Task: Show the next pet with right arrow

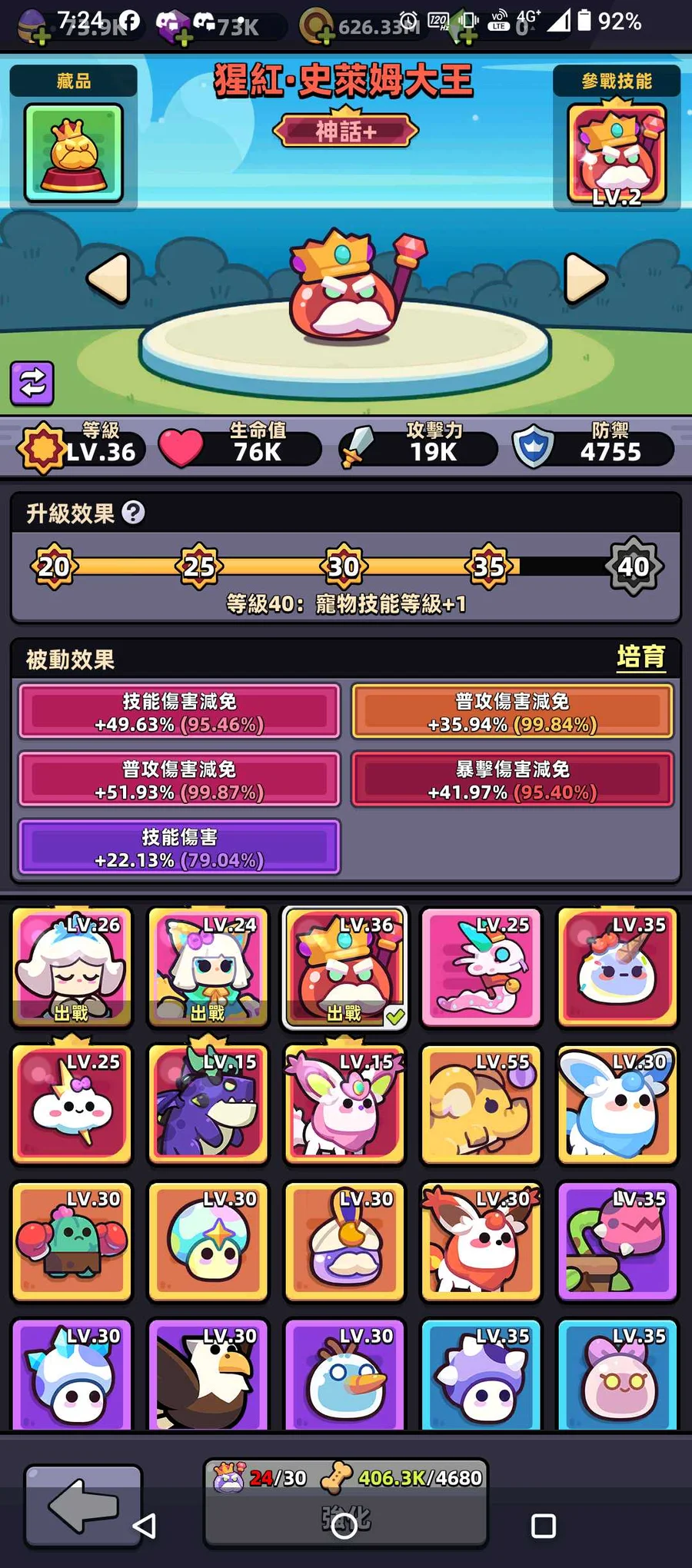Action: point(585,277)
